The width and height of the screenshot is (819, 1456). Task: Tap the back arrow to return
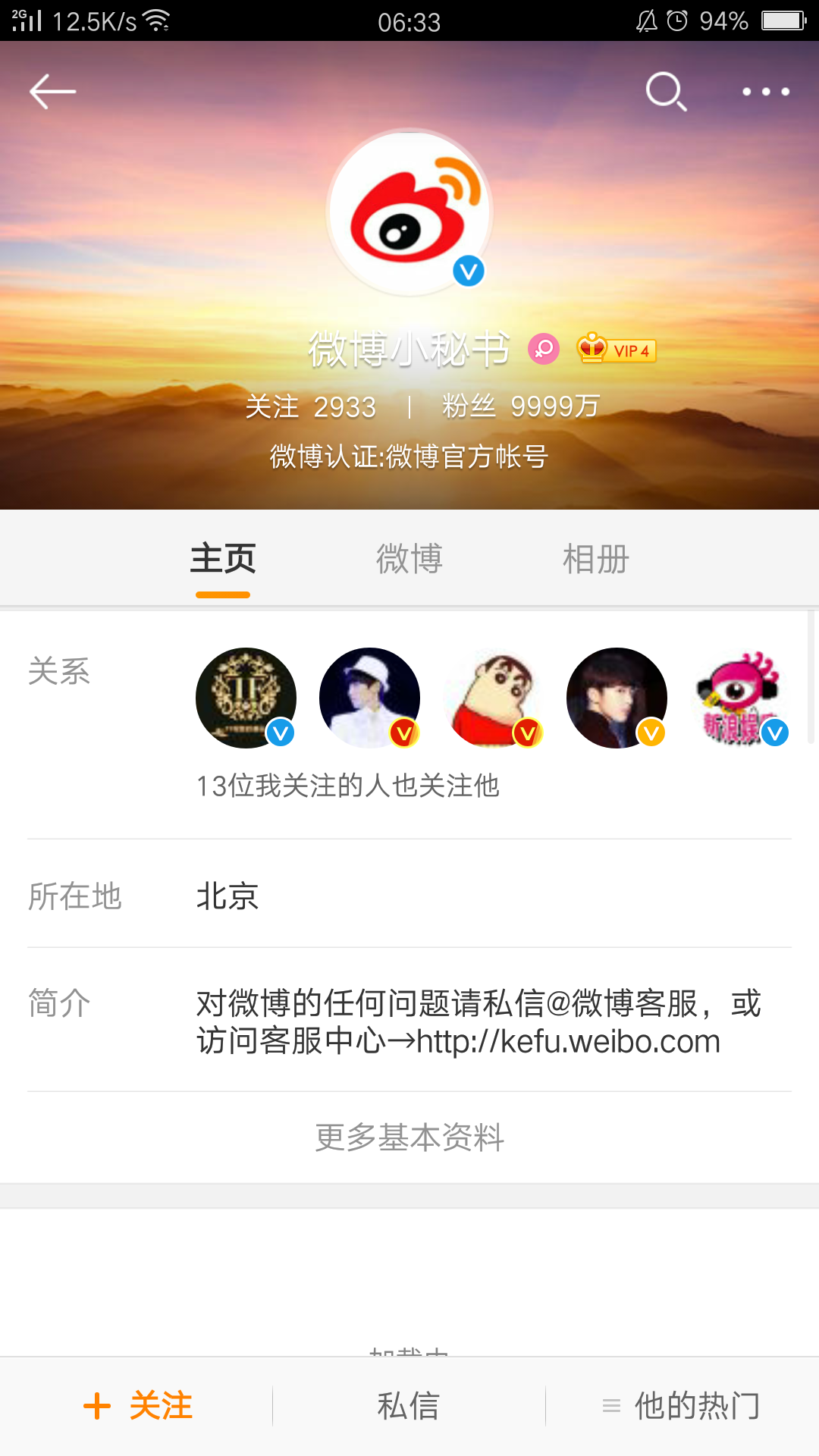[x=50, y=91]
